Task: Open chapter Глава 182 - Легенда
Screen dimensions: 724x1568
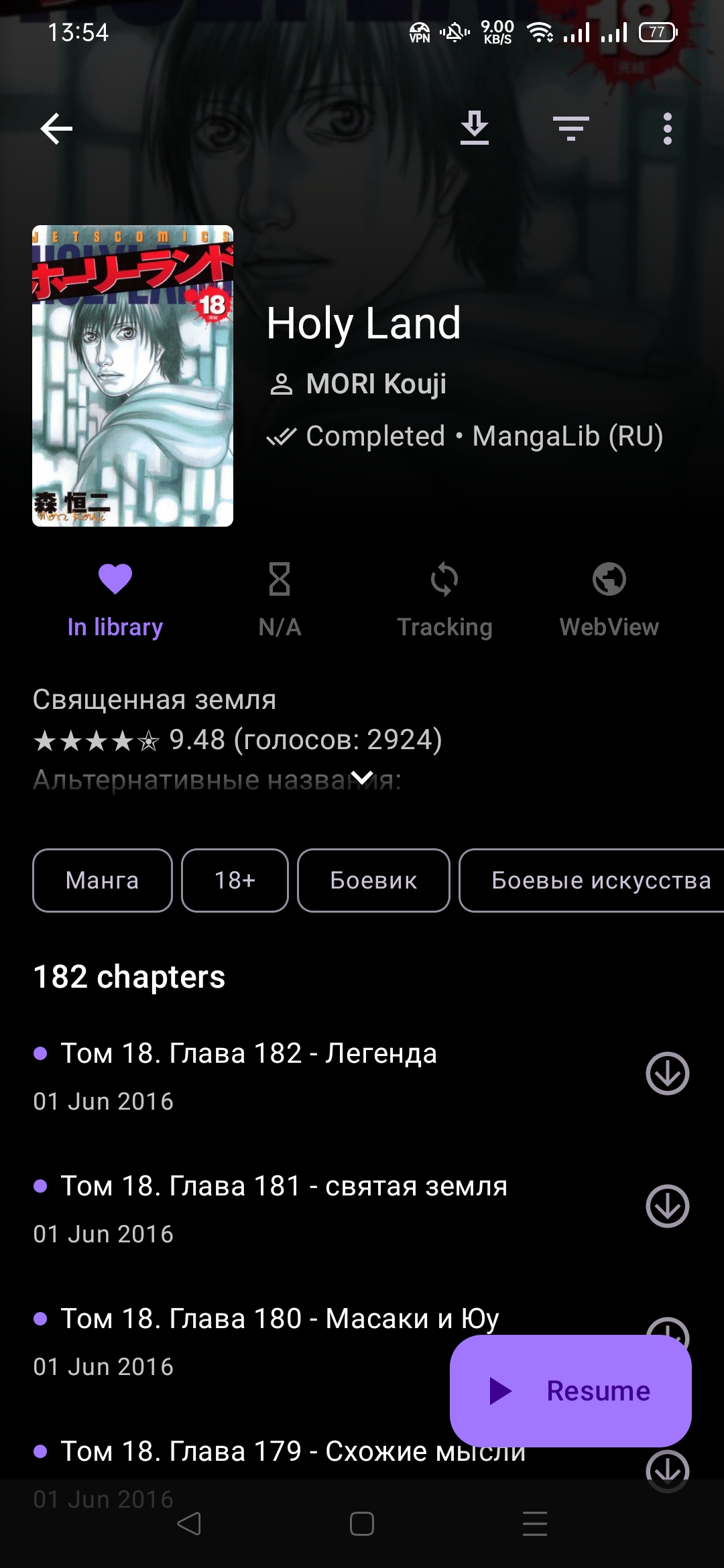Action: click(x=268, y=1072)
